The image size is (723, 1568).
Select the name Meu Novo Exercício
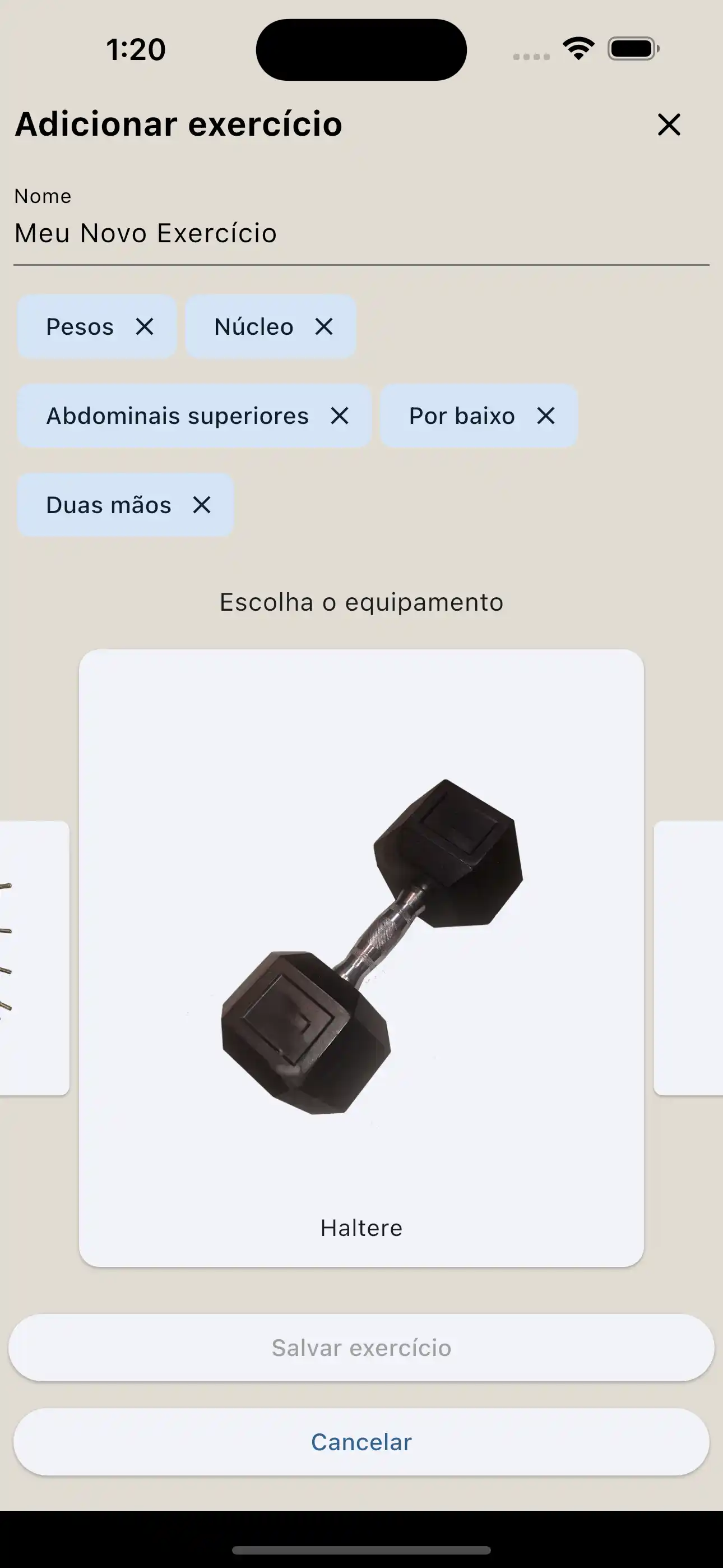coord(146,233)
